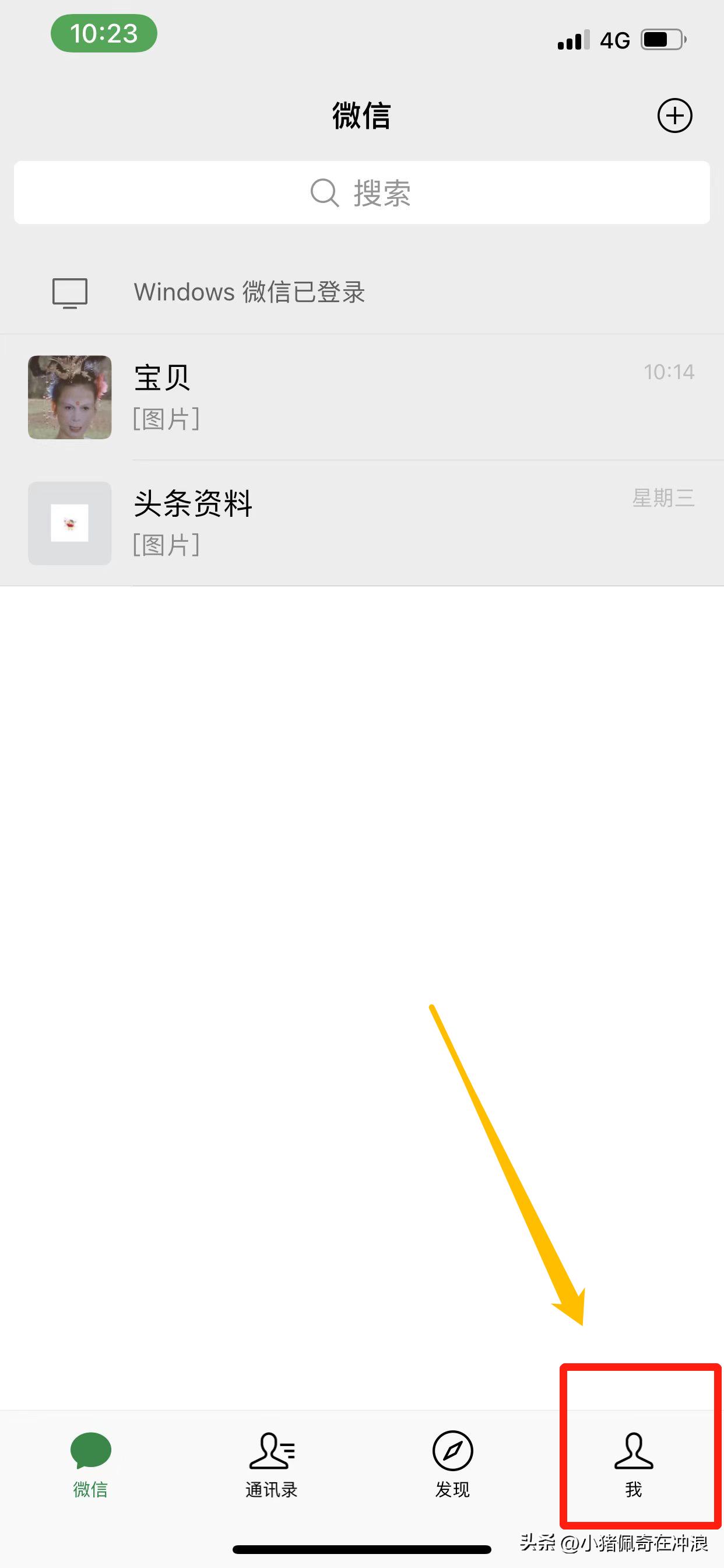Tap the 搜索 search input field

[x=362, y=194]
